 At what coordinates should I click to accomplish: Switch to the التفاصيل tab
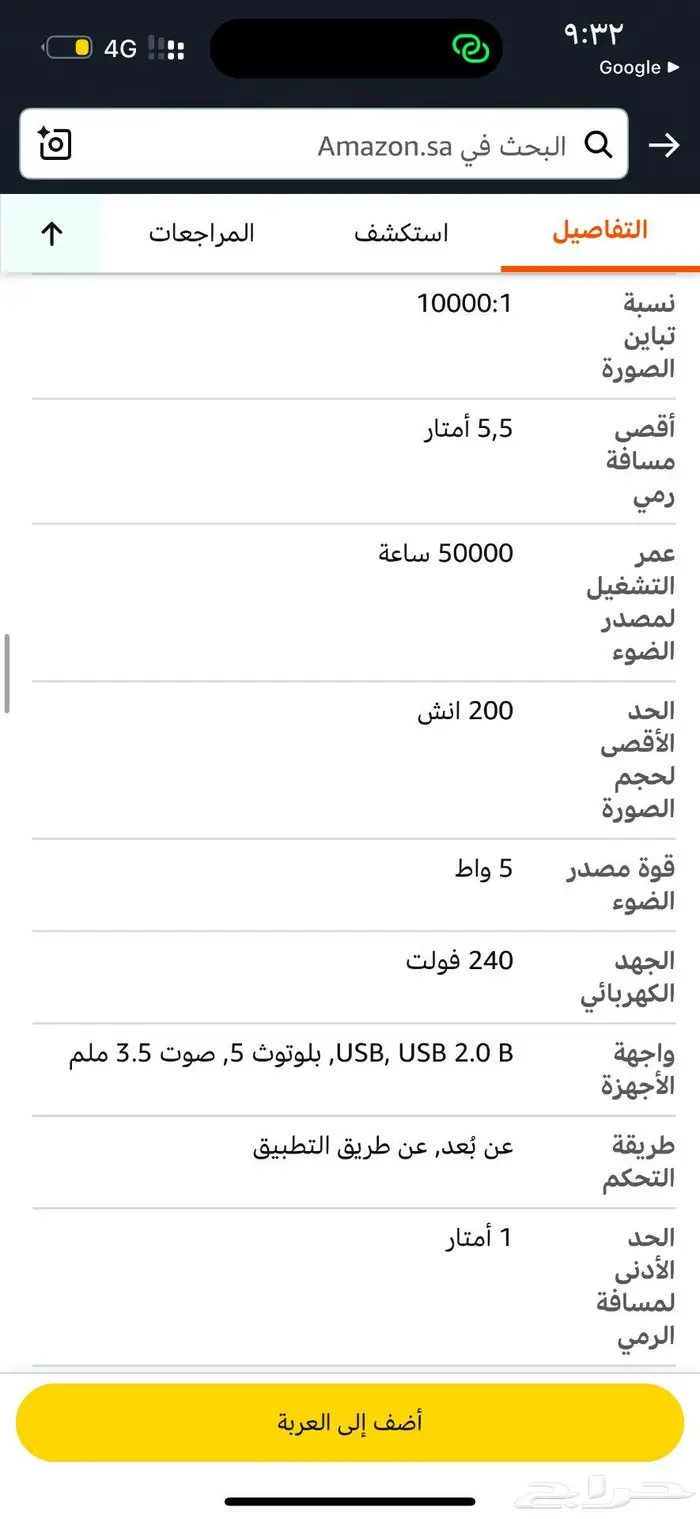(600, 231)
